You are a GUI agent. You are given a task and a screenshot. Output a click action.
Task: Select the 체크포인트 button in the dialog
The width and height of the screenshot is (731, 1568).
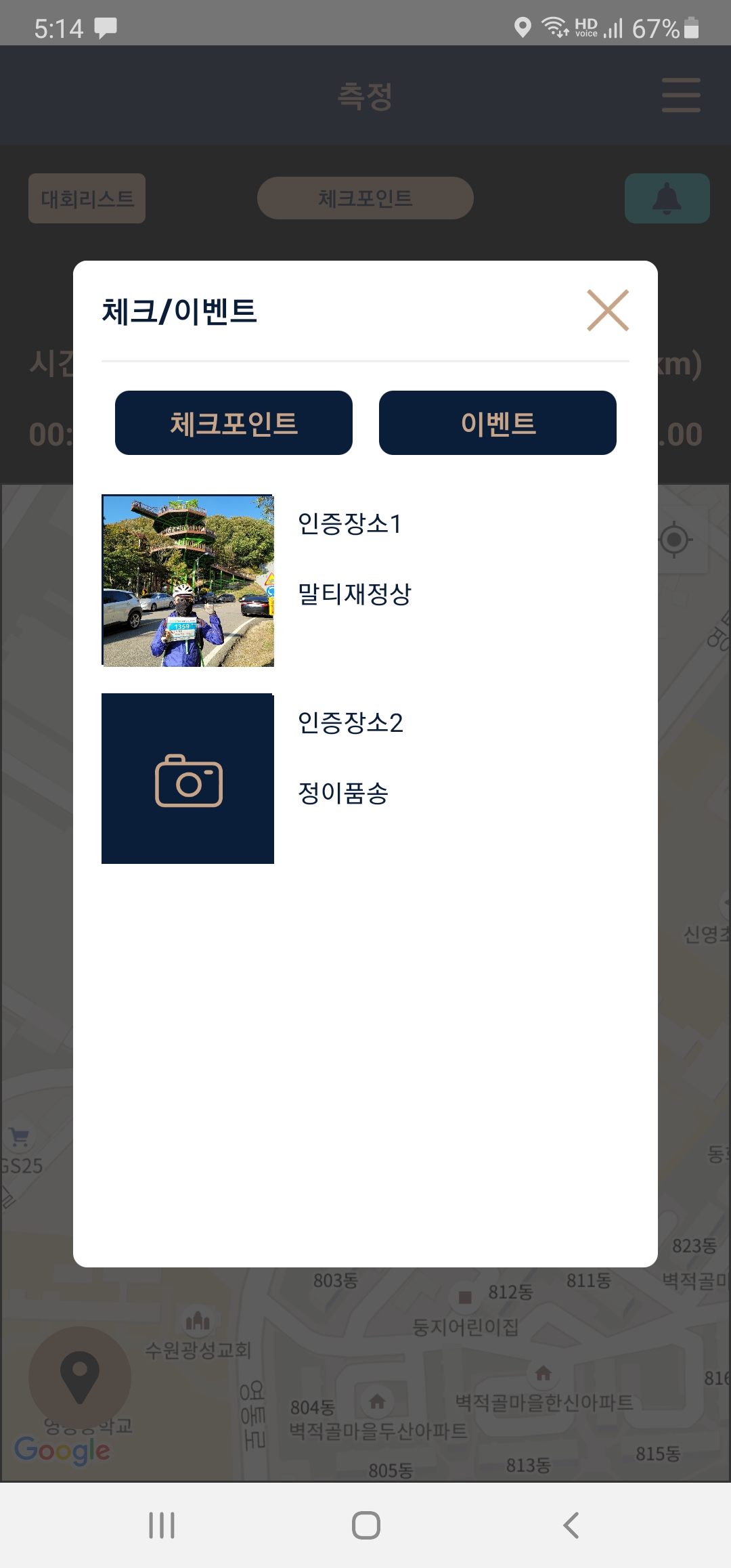234,423
